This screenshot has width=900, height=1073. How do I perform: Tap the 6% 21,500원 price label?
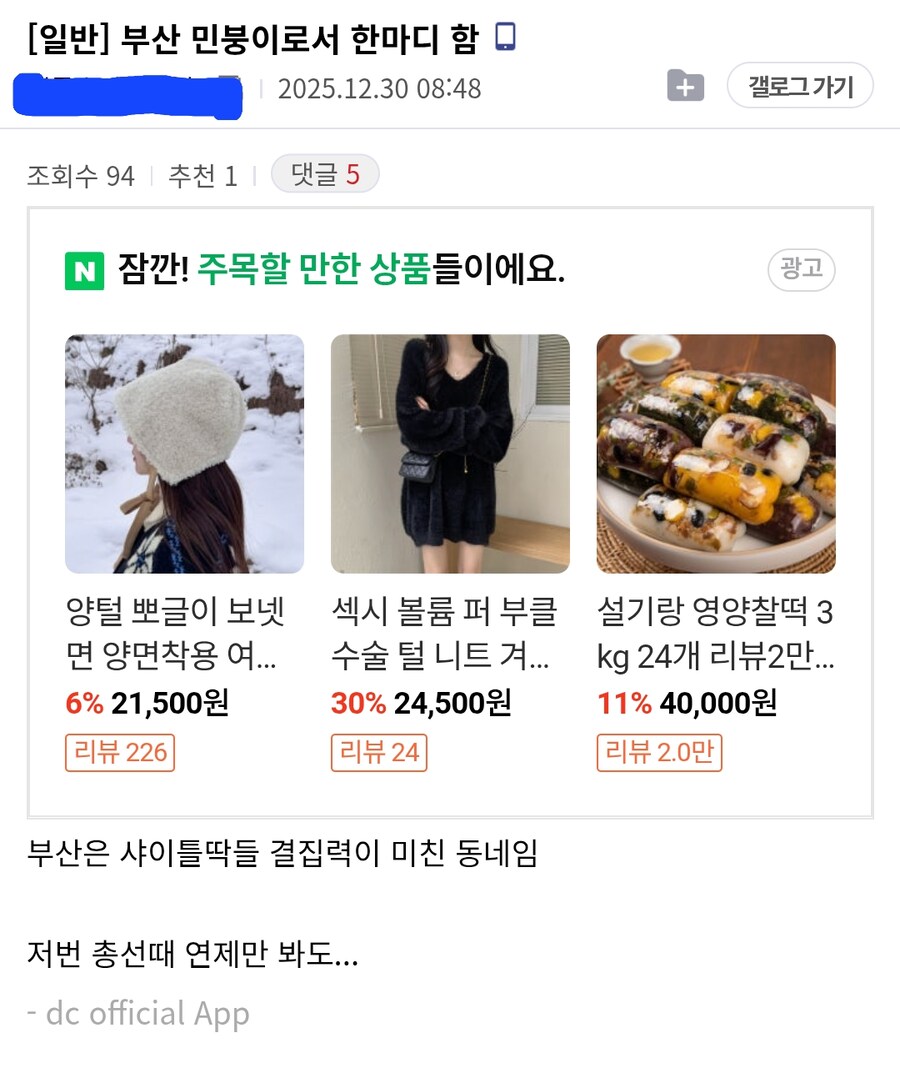click(x=145, y=704)
